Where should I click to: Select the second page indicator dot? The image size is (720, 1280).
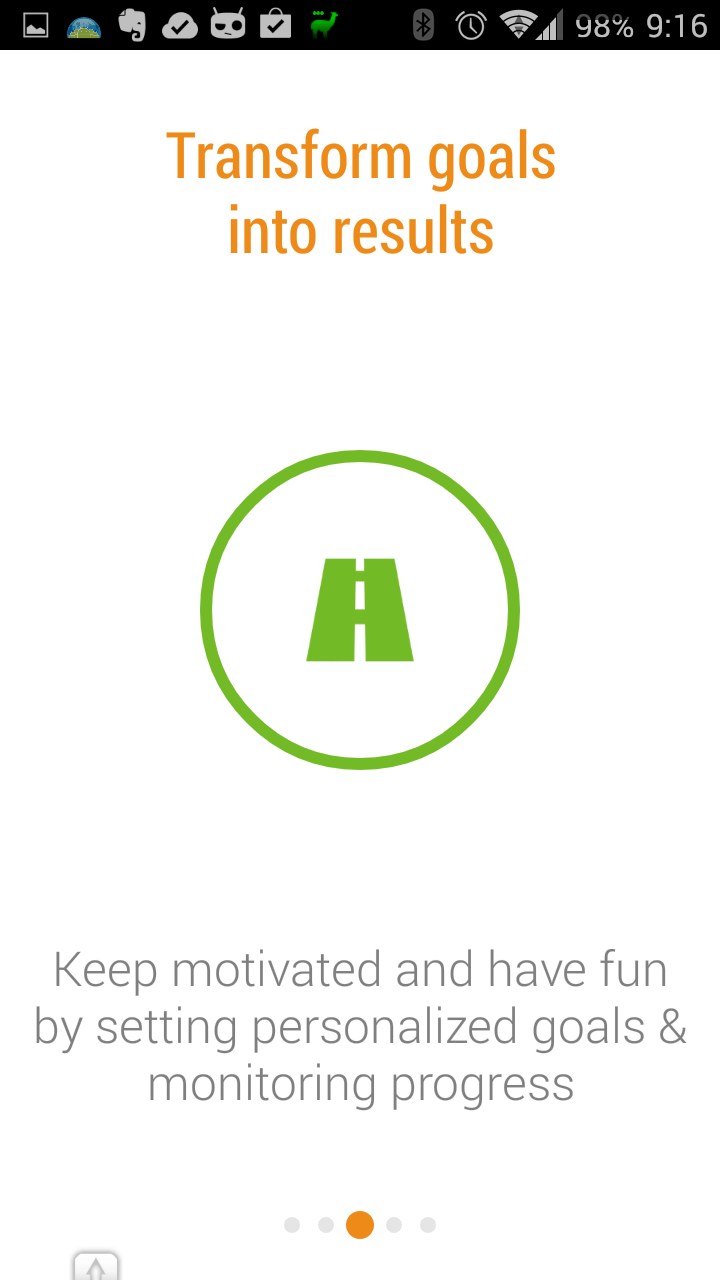[x=326, y=1225]
